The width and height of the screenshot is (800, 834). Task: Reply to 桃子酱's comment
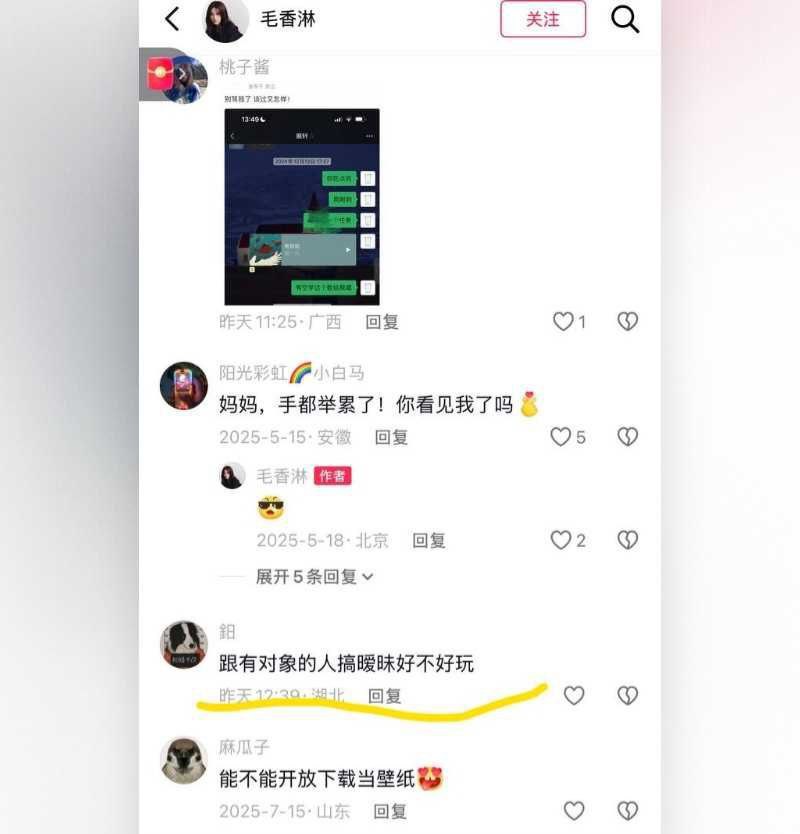point(382,322)
